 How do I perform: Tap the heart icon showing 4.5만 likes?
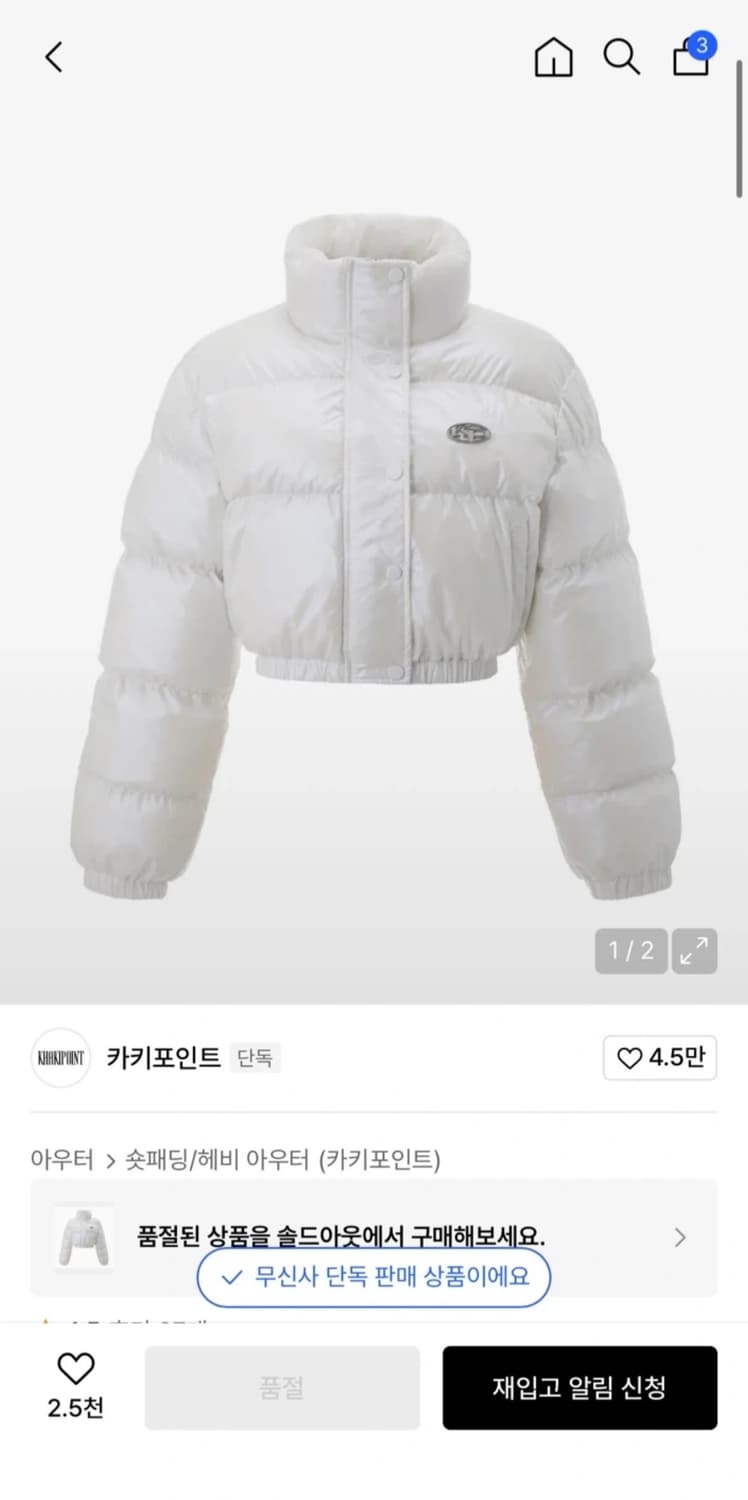[659, 1057]
